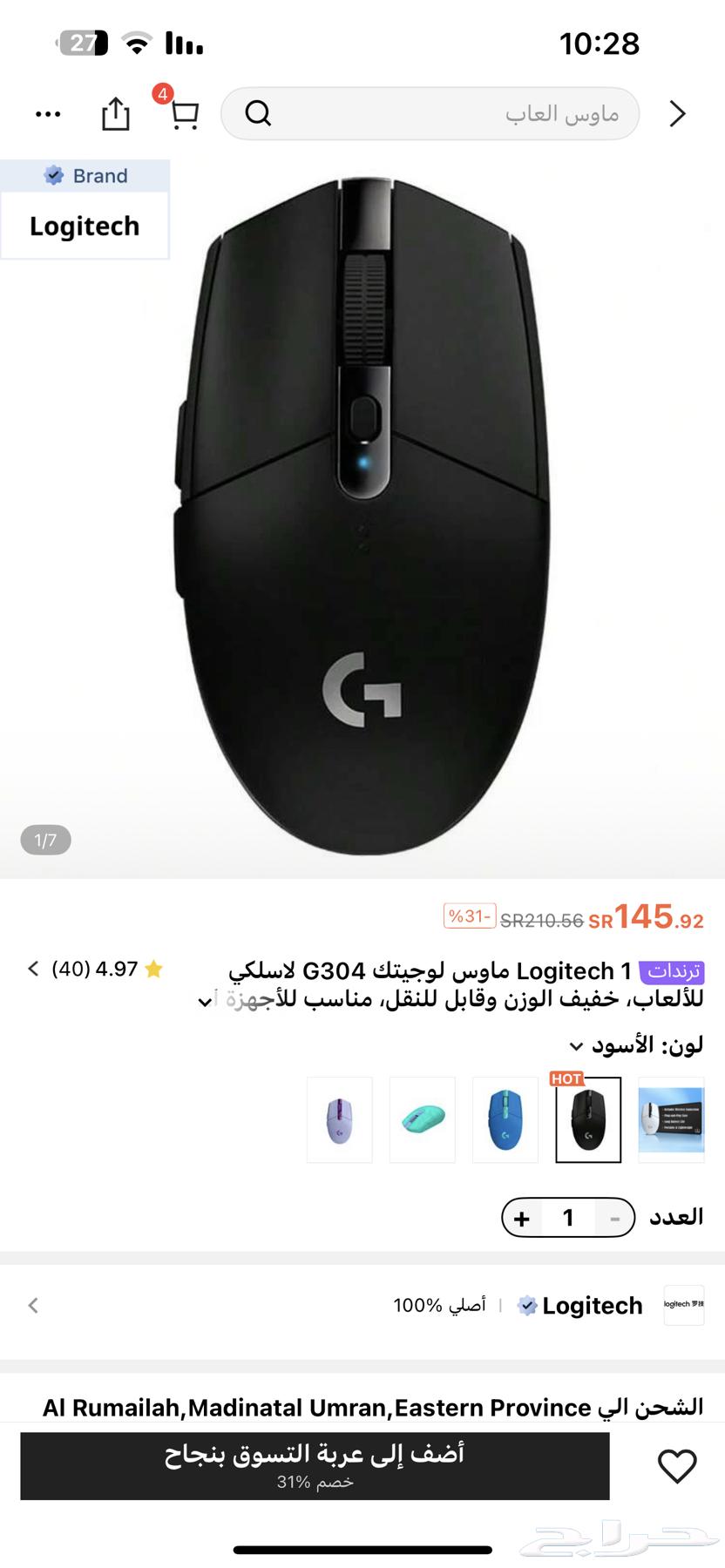
Task: Select the mint green mouse color
Action: [423, 1119]
